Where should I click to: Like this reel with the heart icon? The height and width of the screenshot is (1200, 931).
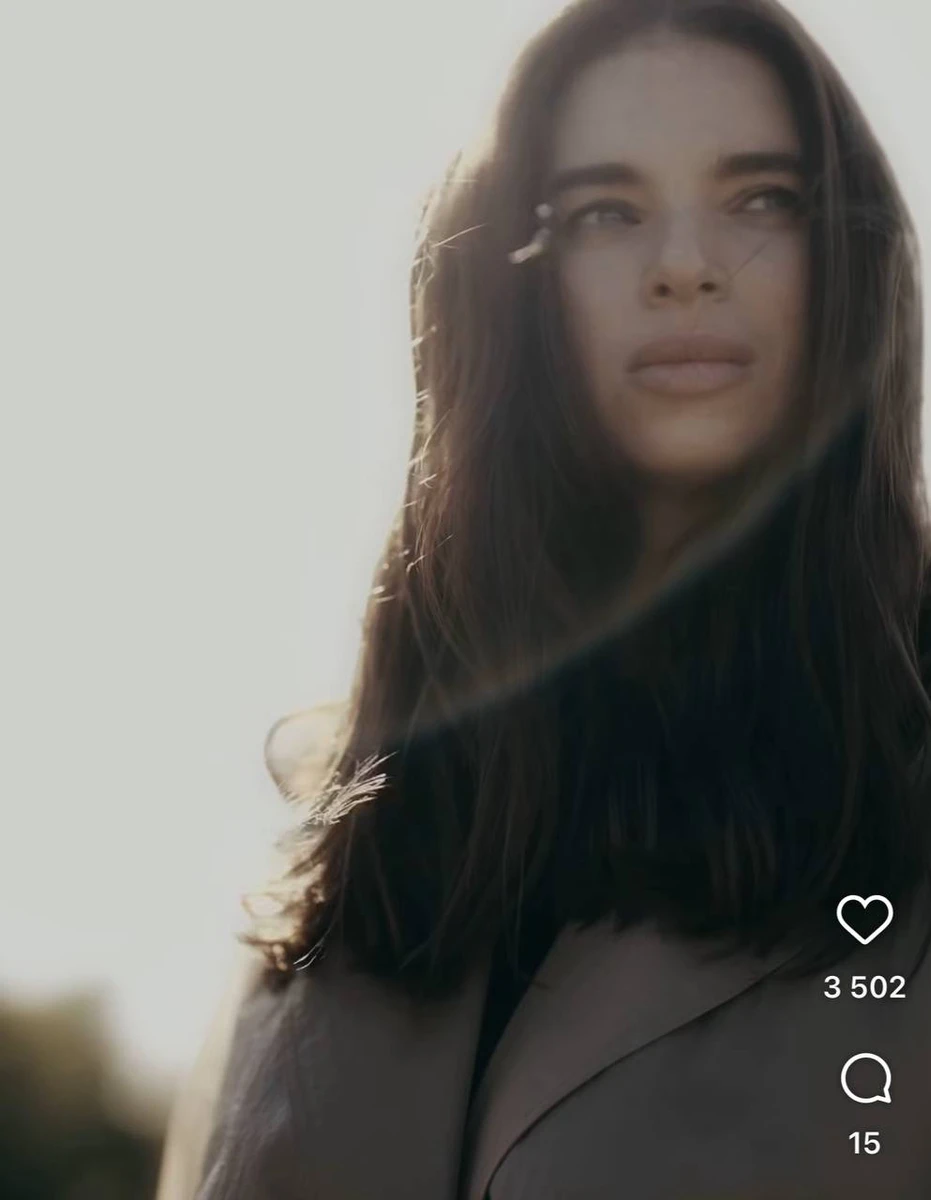(x=864, y=919)
